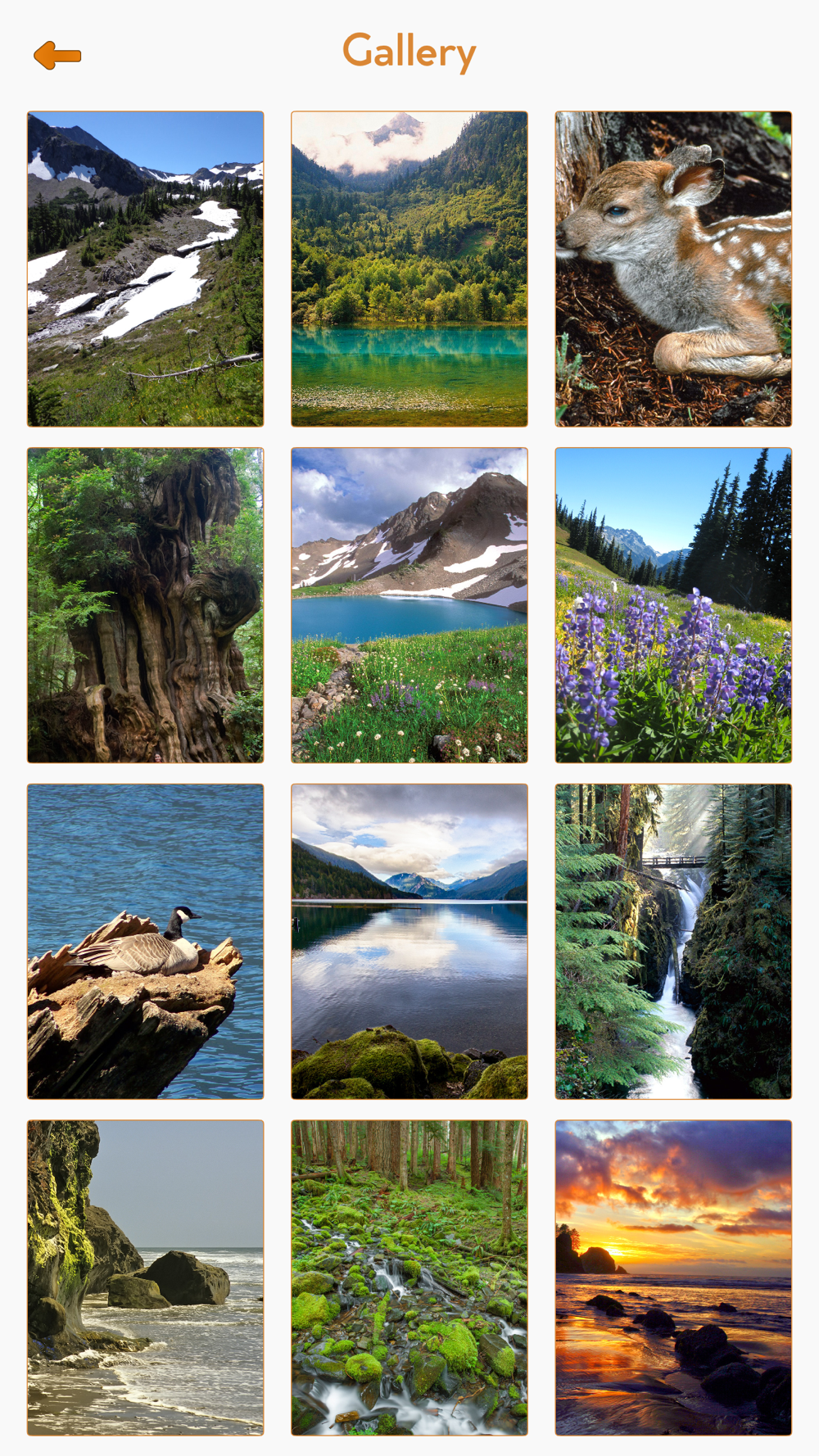This screenshot has width=819, height=1456.
Task: Open the snowy mountain slope photo
Action: pyautogui.click(x=146, y=269)
